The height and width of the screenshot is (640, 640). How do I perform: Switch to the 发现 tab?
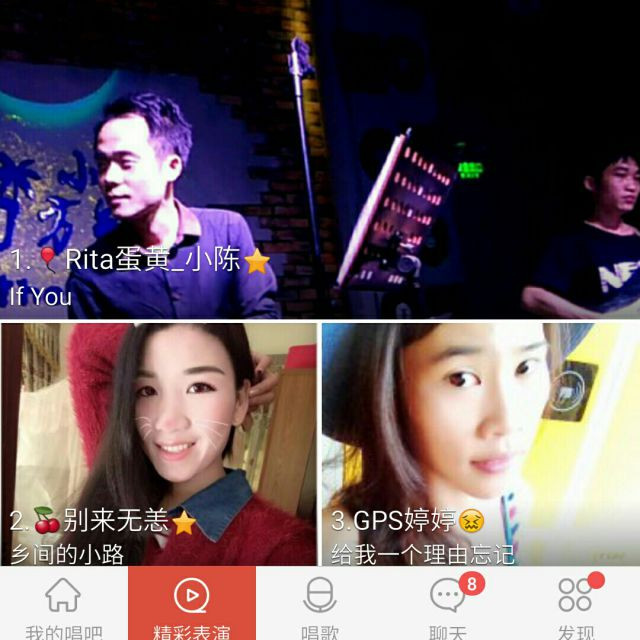(576, 605)
